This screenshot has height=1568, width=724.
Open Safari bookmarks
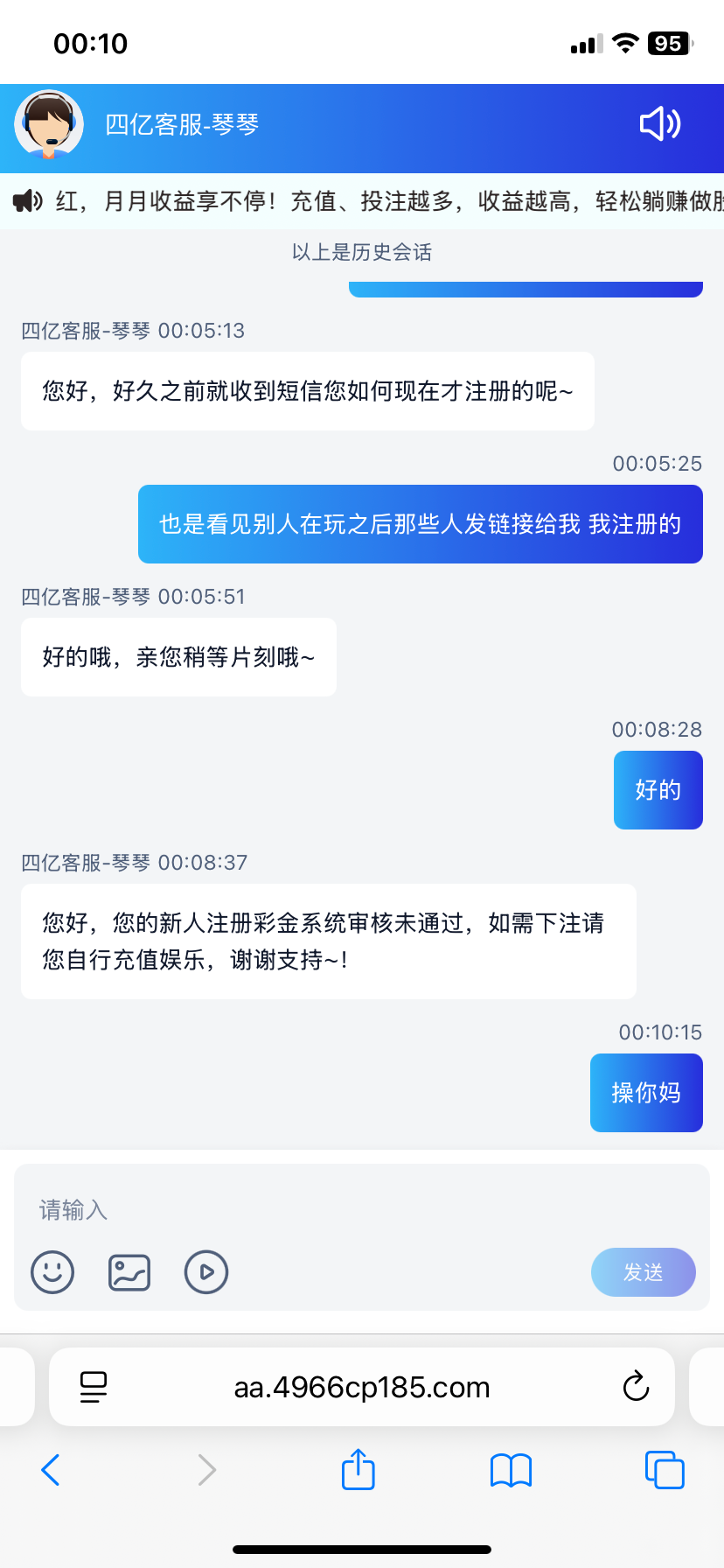[511, 1470]
